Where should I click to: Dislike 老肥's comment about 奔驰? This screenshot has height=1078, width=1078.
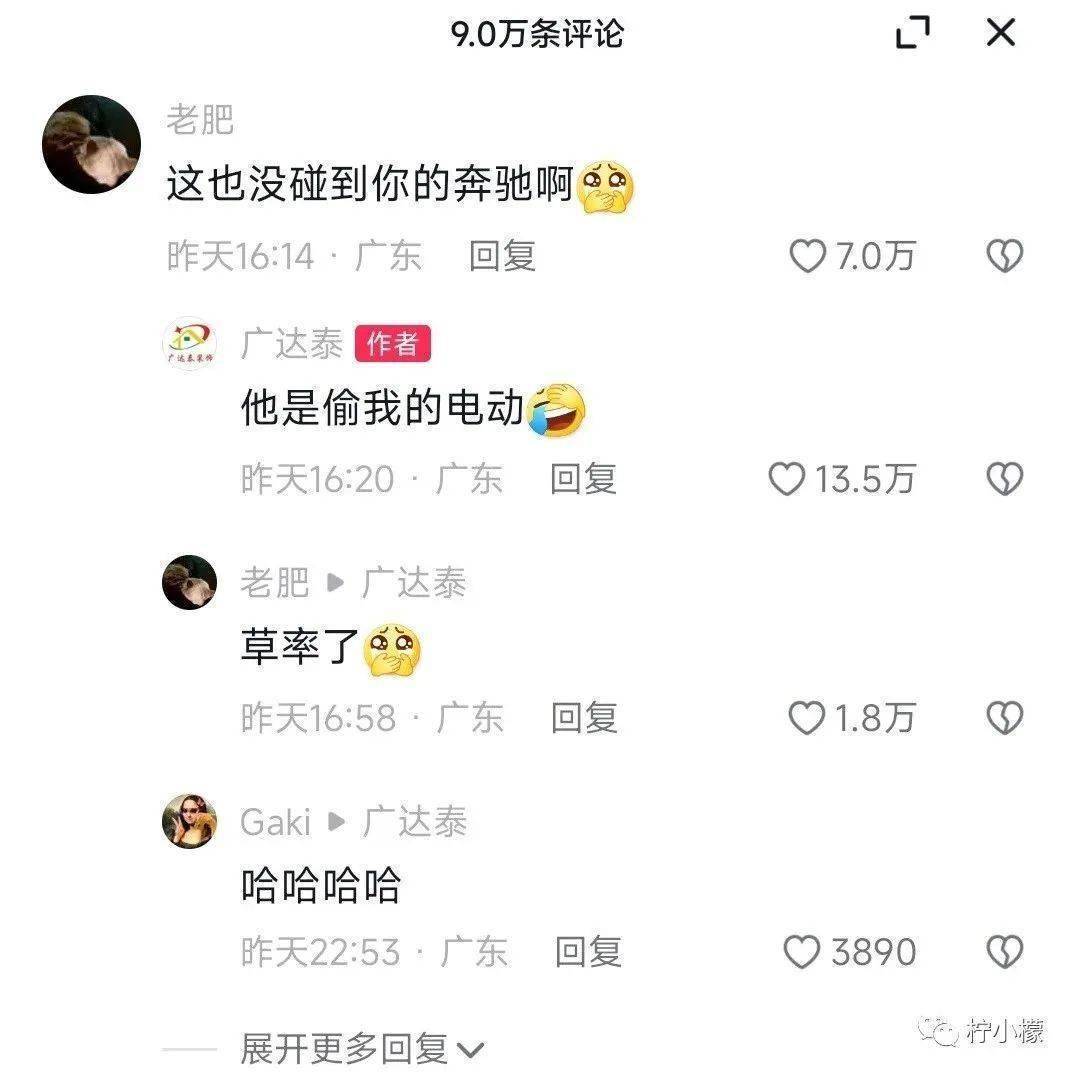pyautogui.click(x=1005, y=257)
